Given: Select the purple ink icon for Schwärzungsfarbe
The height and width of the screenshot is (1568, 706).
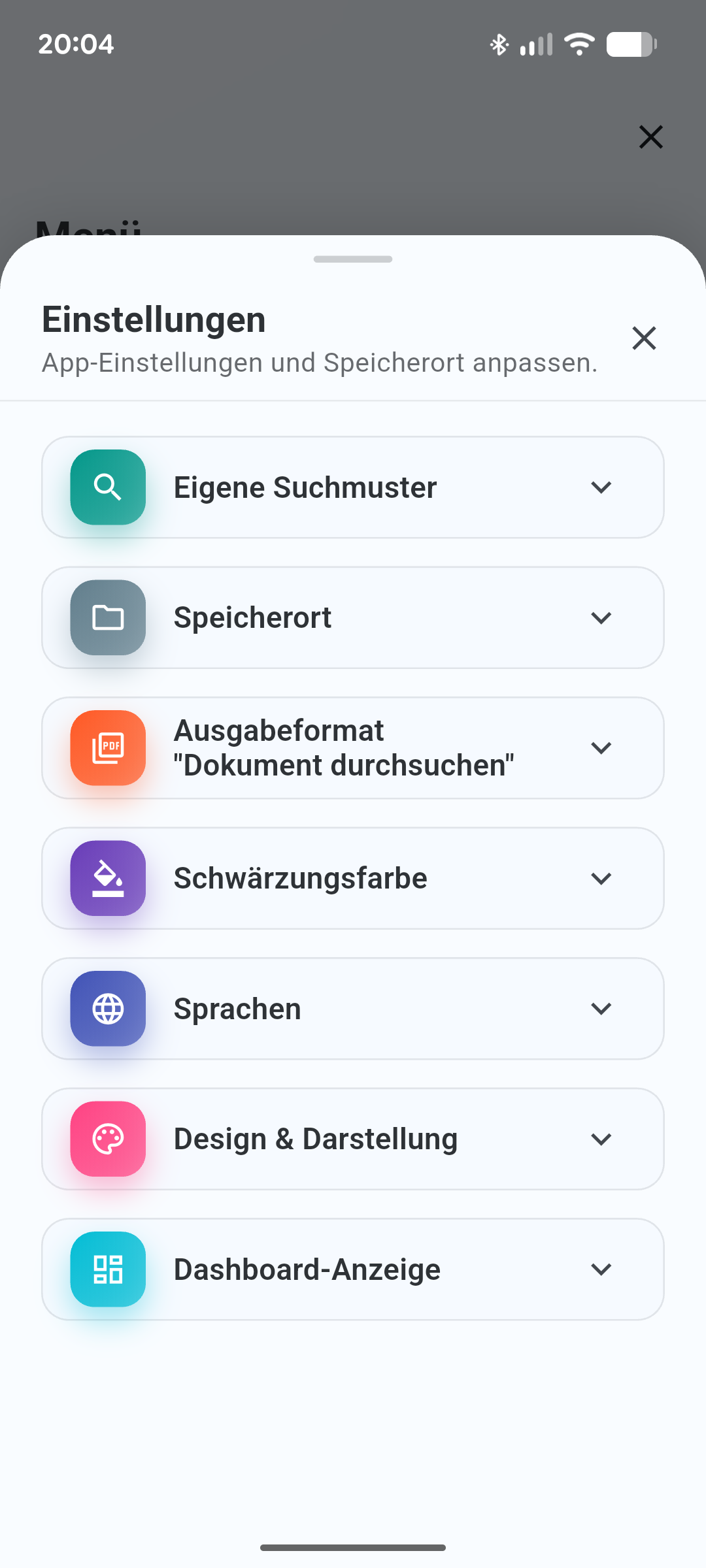Looking at the screenshot, I should (x=107, y=877).
